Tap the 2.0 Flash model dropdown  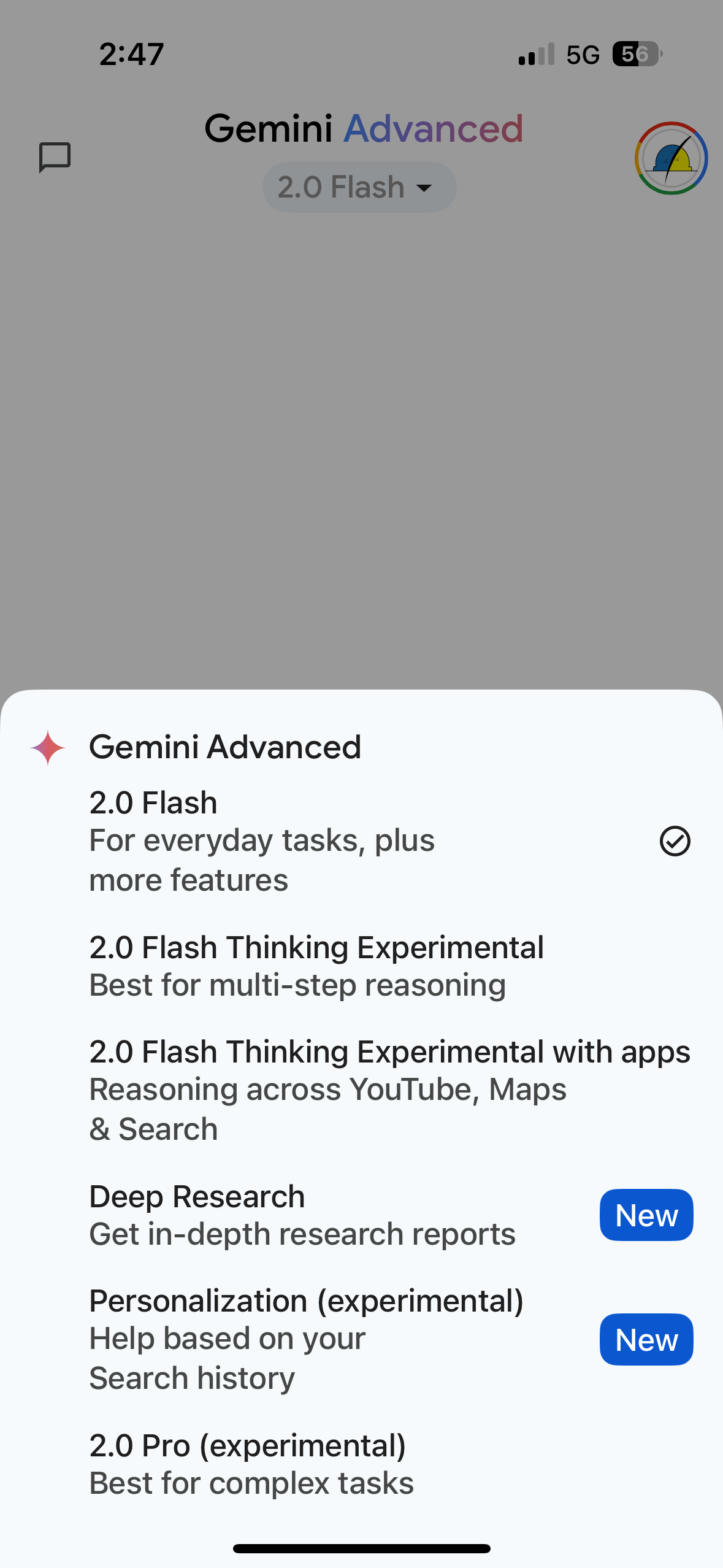[x=359, y=187]
